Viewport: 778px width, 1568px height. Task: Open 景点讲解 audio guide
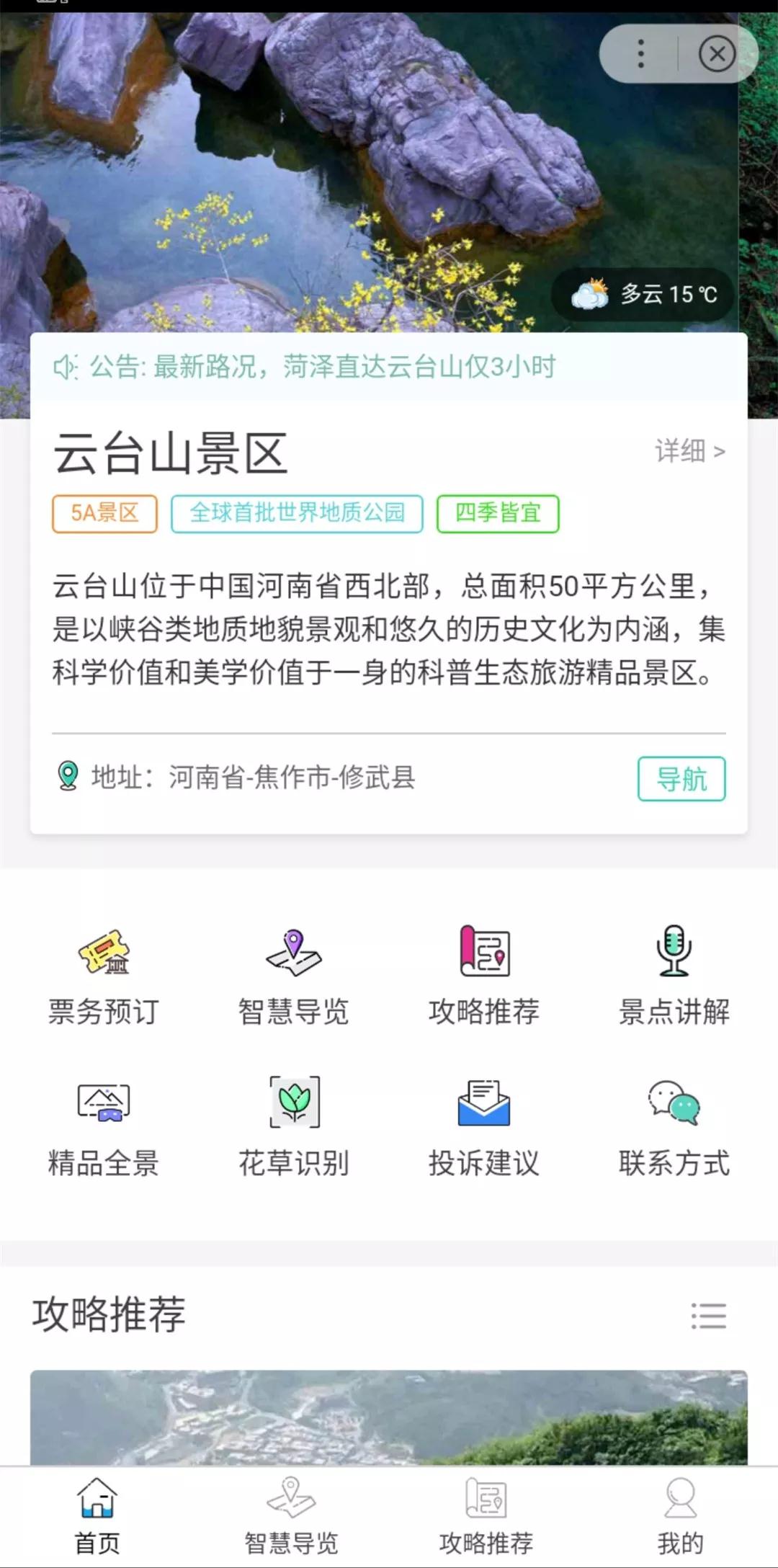pyautogui.click(x=674, y=976)
